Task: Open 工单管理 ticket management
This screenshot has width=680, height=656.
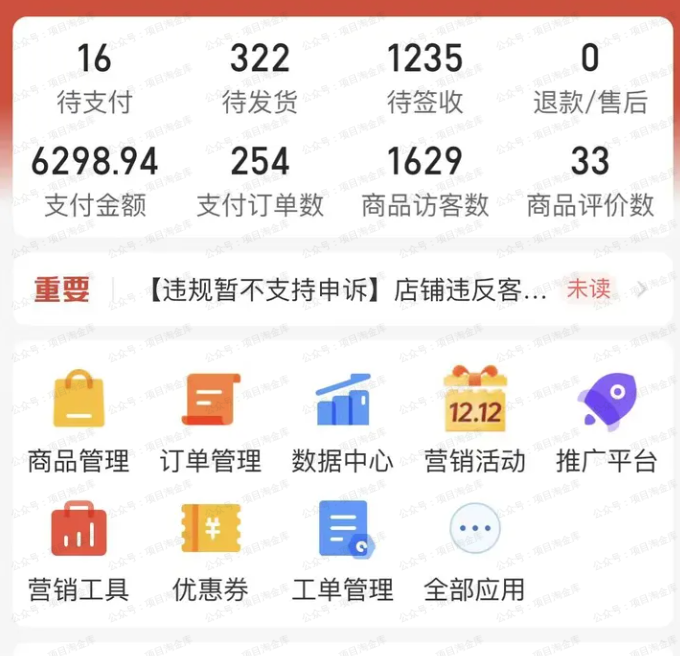Action: point(342,550)
